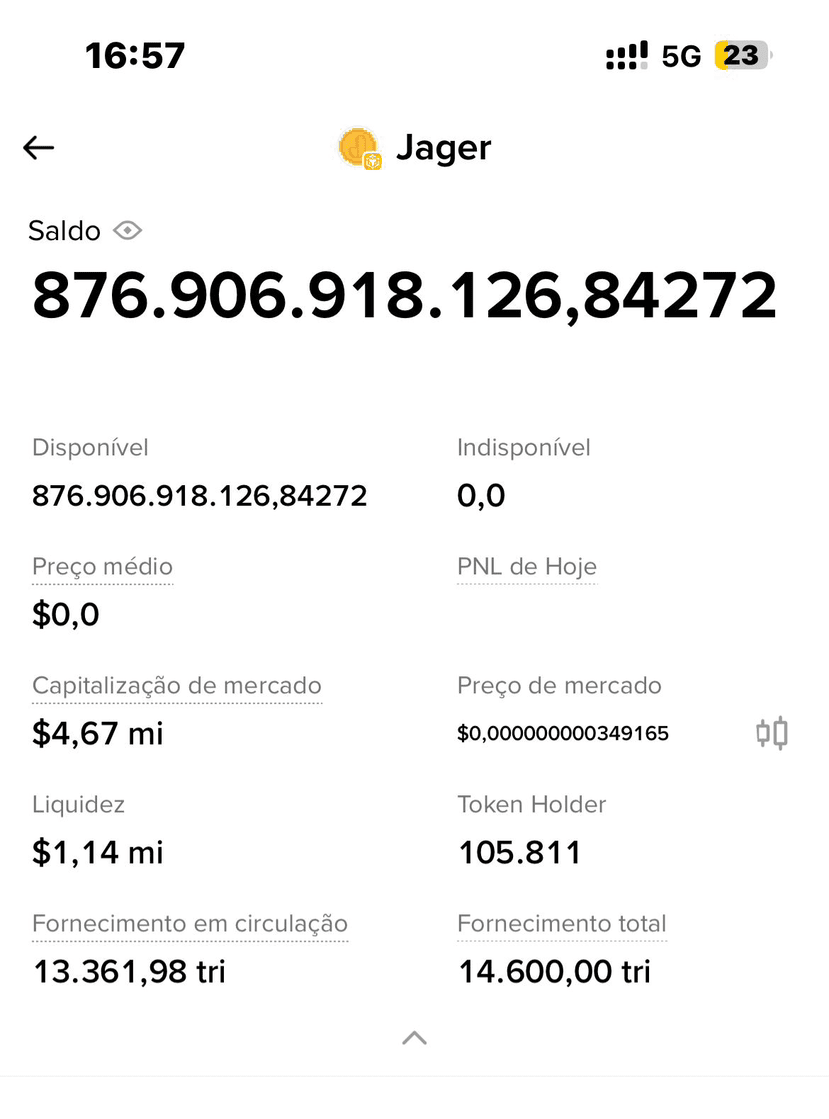829x1119 pixels.
Task: Show info about Fornecimento em circulação
Action: pyautogui.click(x=190, y=923)
